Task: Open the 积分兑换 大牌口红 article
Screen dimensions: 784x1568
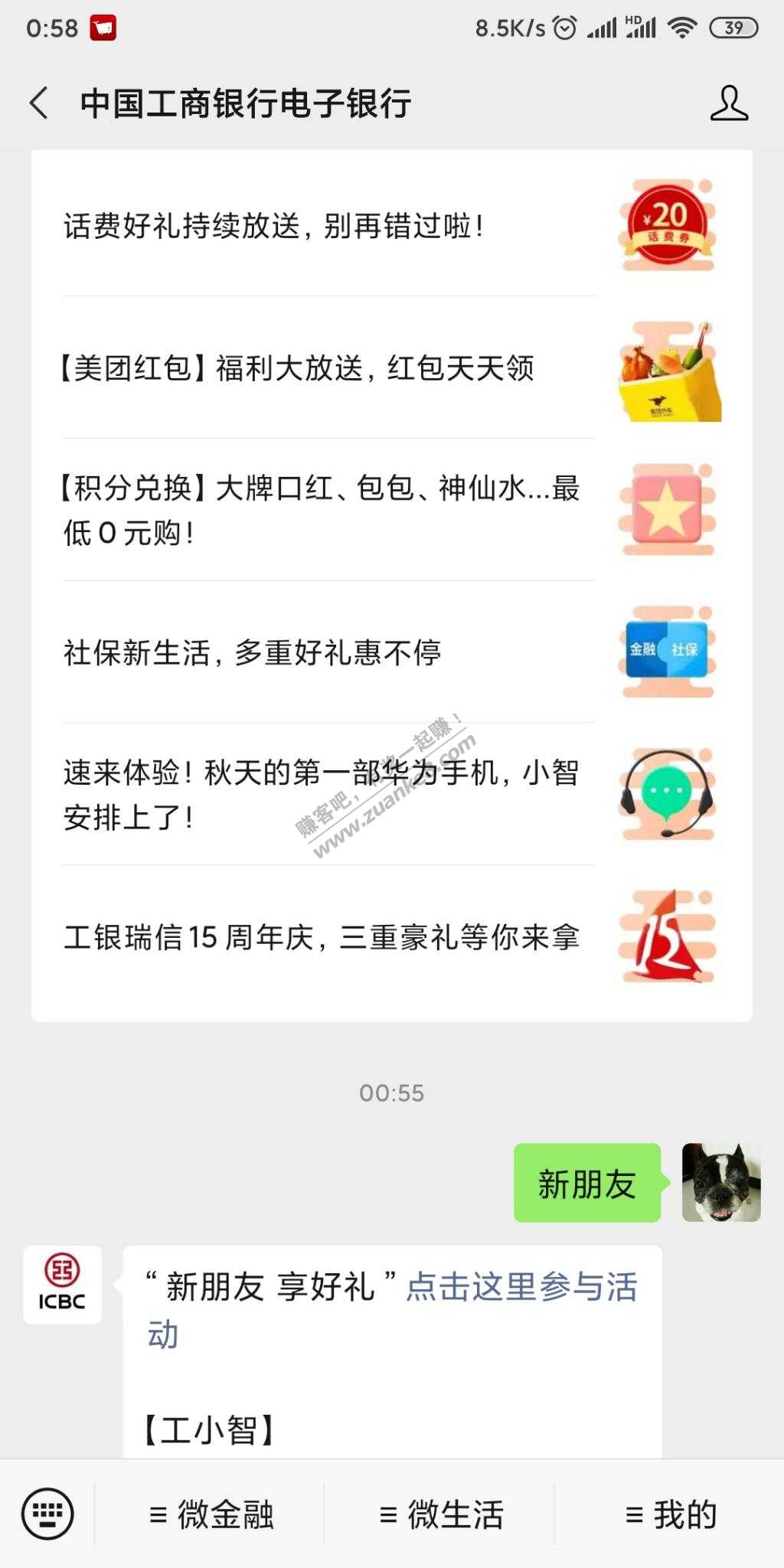Action: [322, 510]
